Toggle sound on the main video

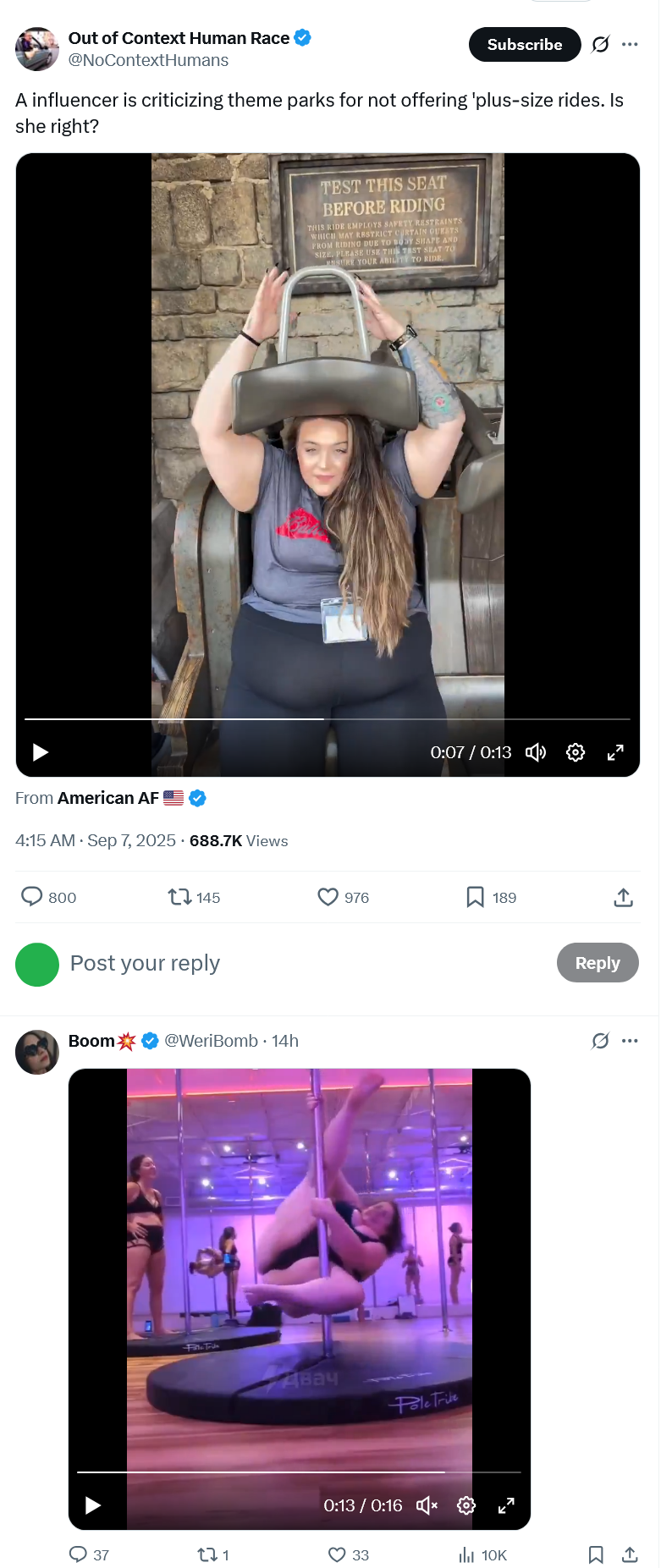tap(536, 752)
